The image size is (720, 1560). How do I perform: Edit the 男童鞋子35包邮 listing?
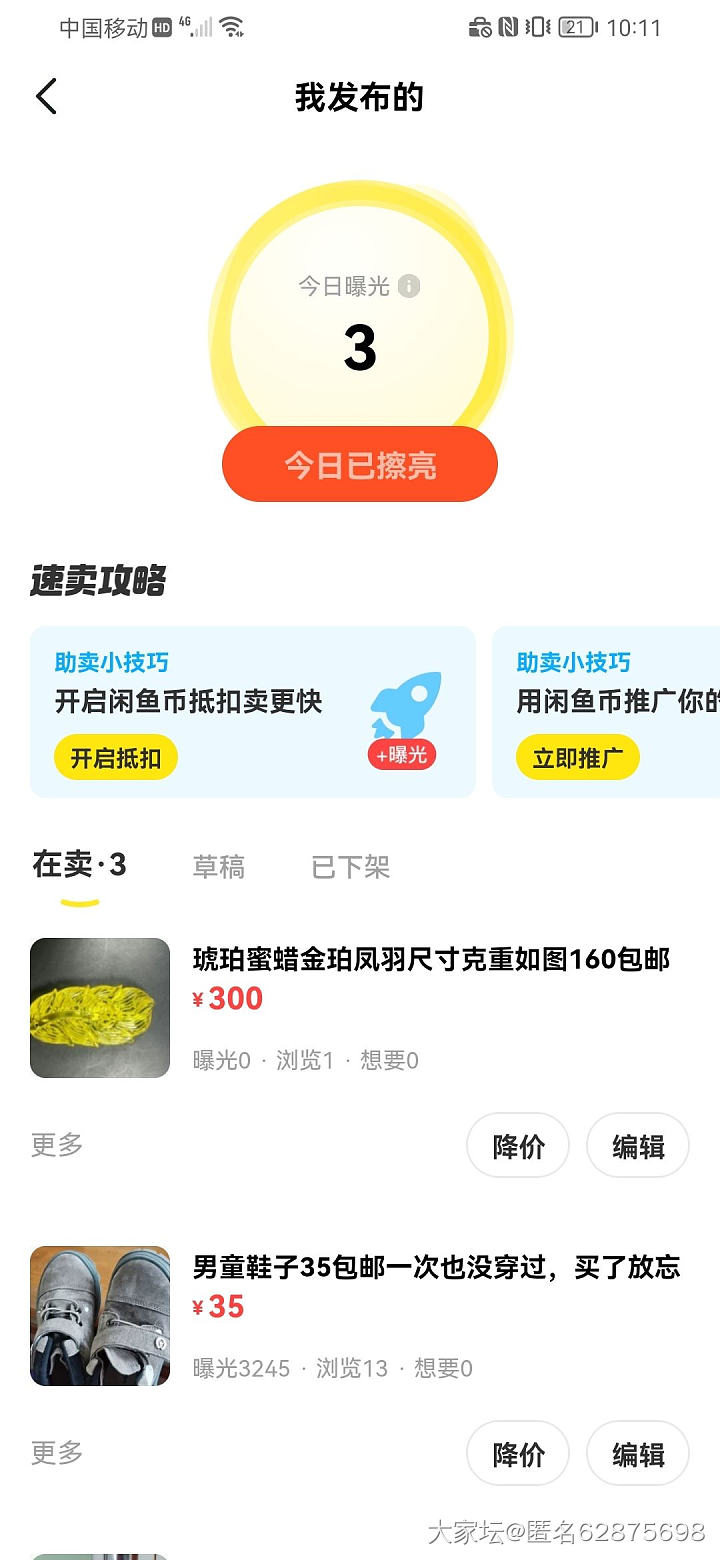[638, 1454]
